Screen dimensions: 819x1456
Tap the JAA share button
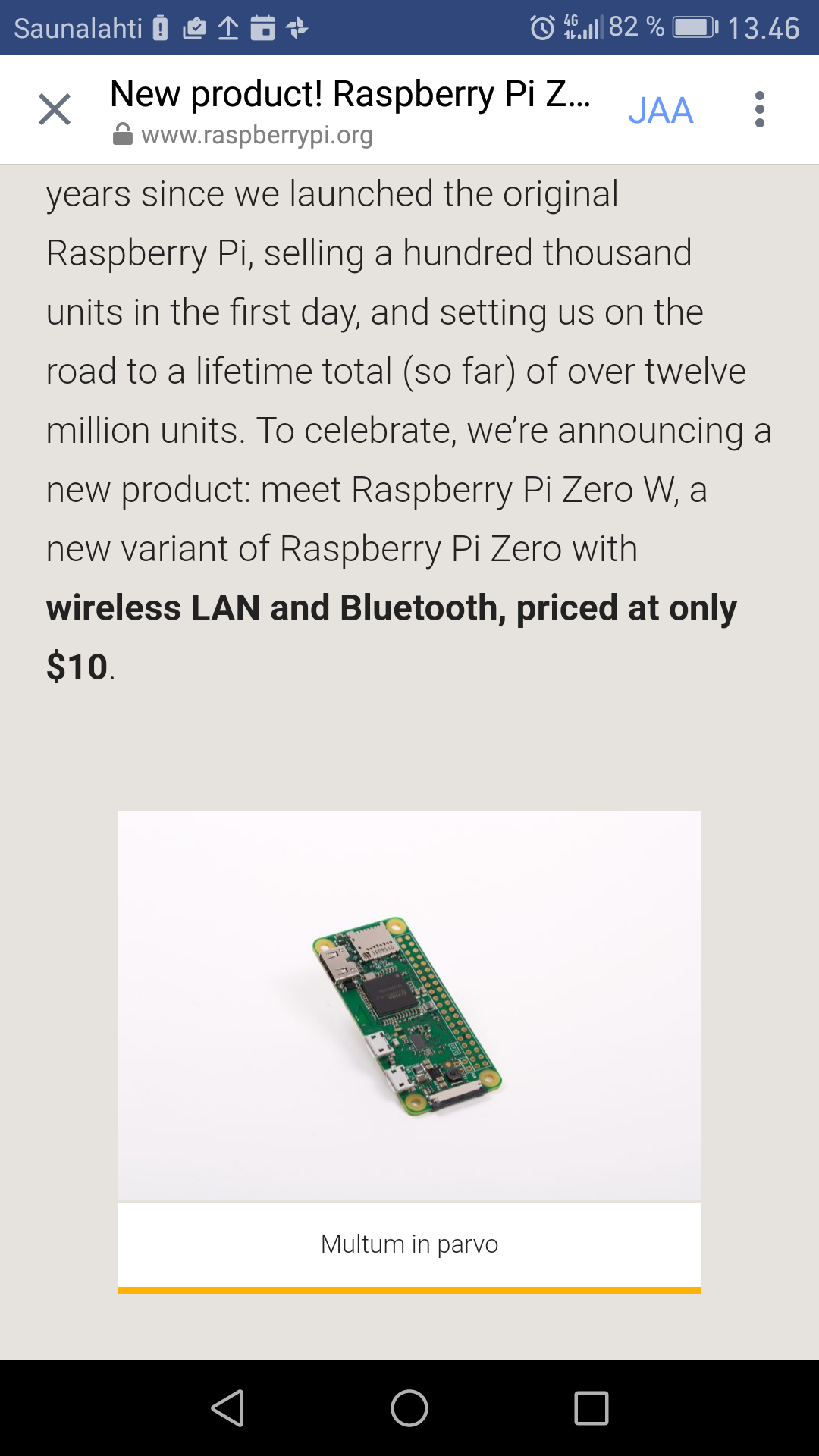(661, 111)
